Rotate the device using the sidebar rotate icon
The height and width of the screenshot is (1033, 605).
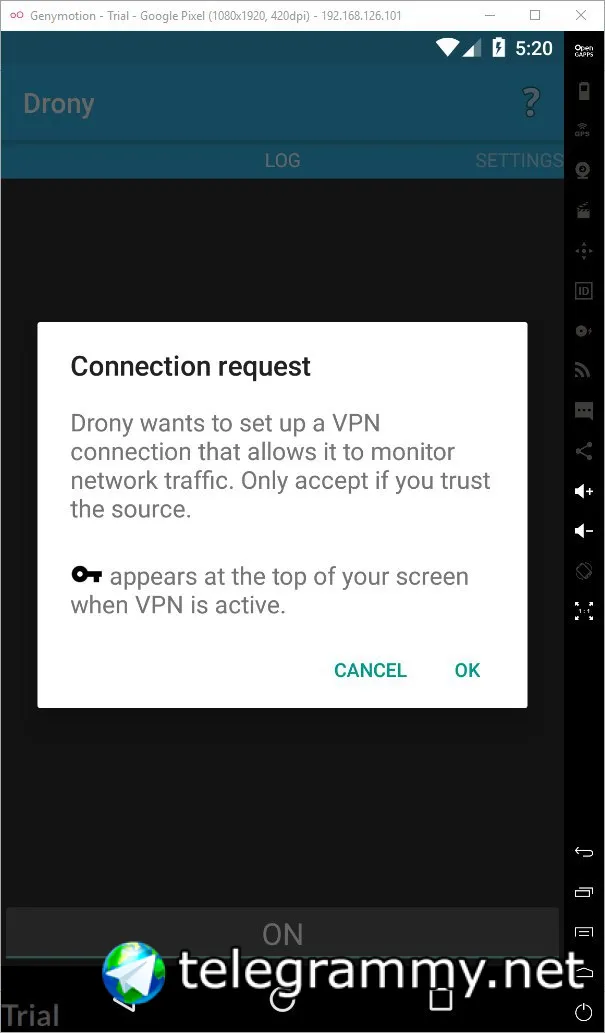pyautogui.click(x=584, y=571)
